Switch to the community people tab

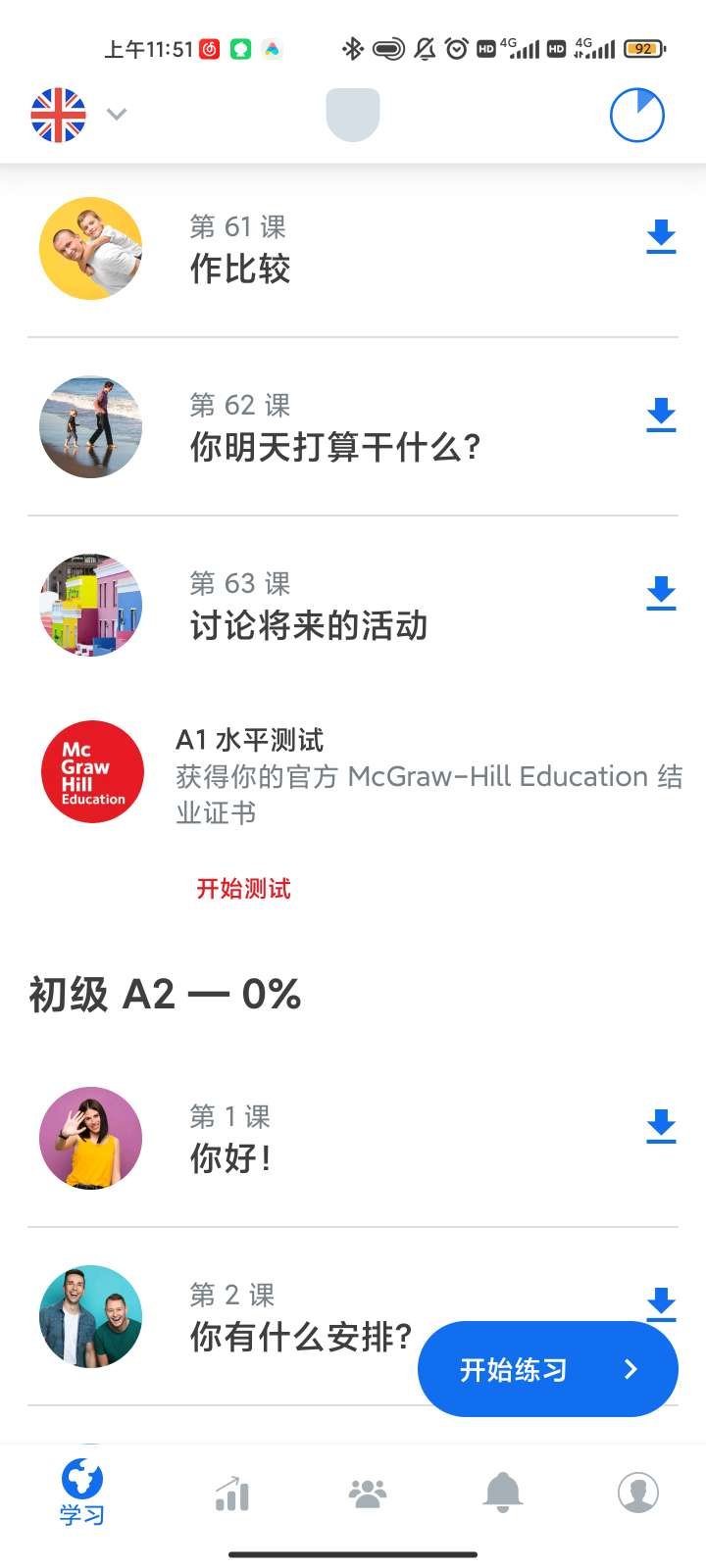pyautogui.click(x=368, y=1494)
